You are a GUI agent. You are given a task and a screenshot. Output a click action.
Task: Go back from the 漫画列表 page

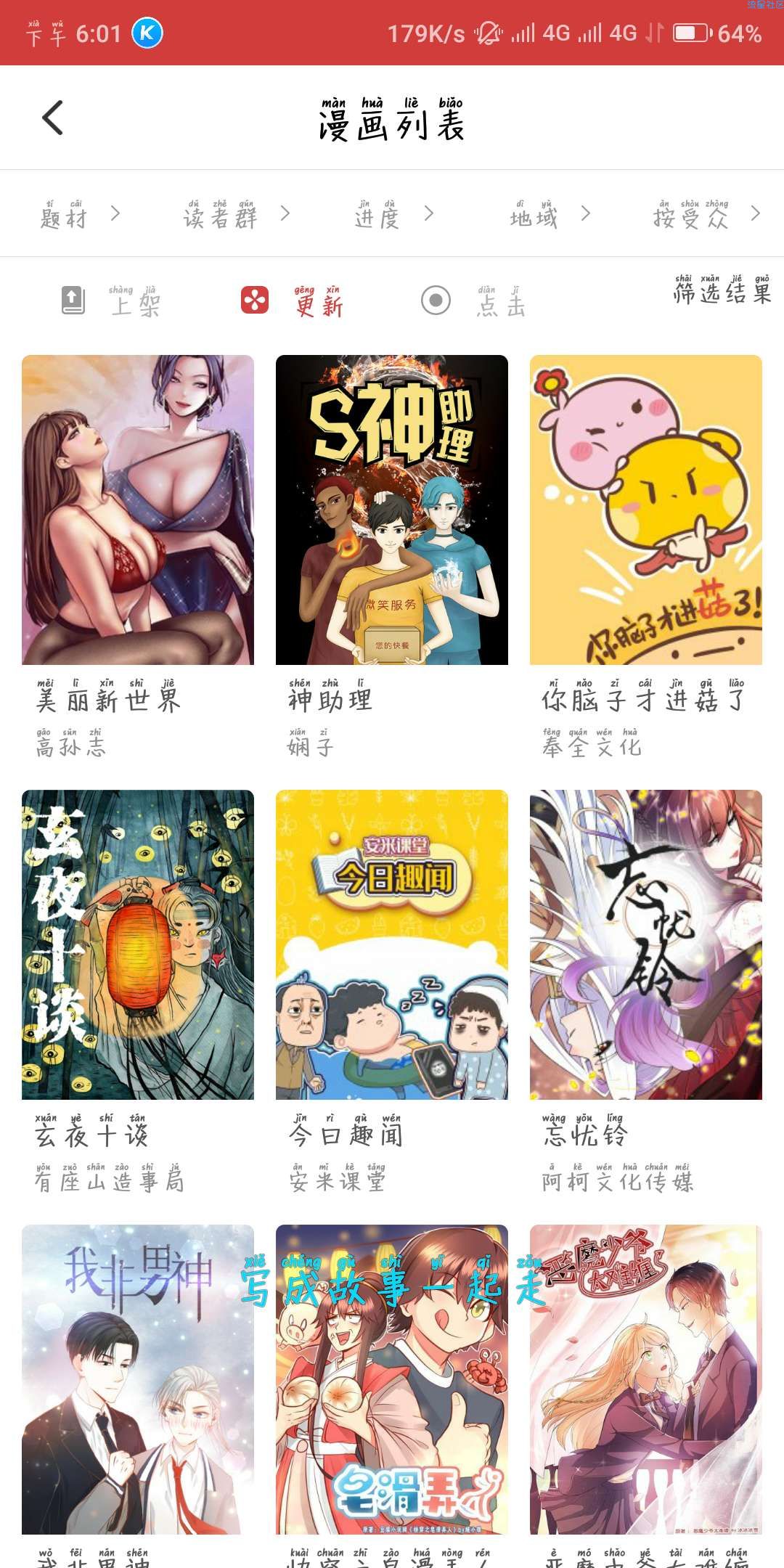(53, 118)
